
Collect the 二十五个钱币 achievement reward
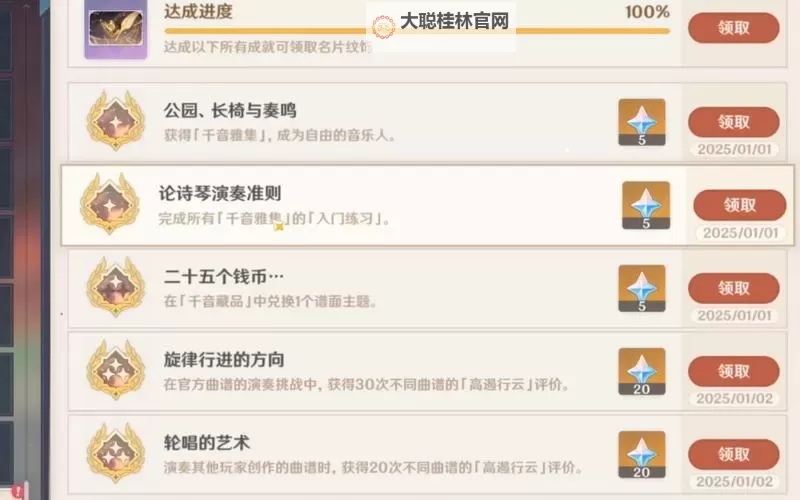[x=733, y=288]
